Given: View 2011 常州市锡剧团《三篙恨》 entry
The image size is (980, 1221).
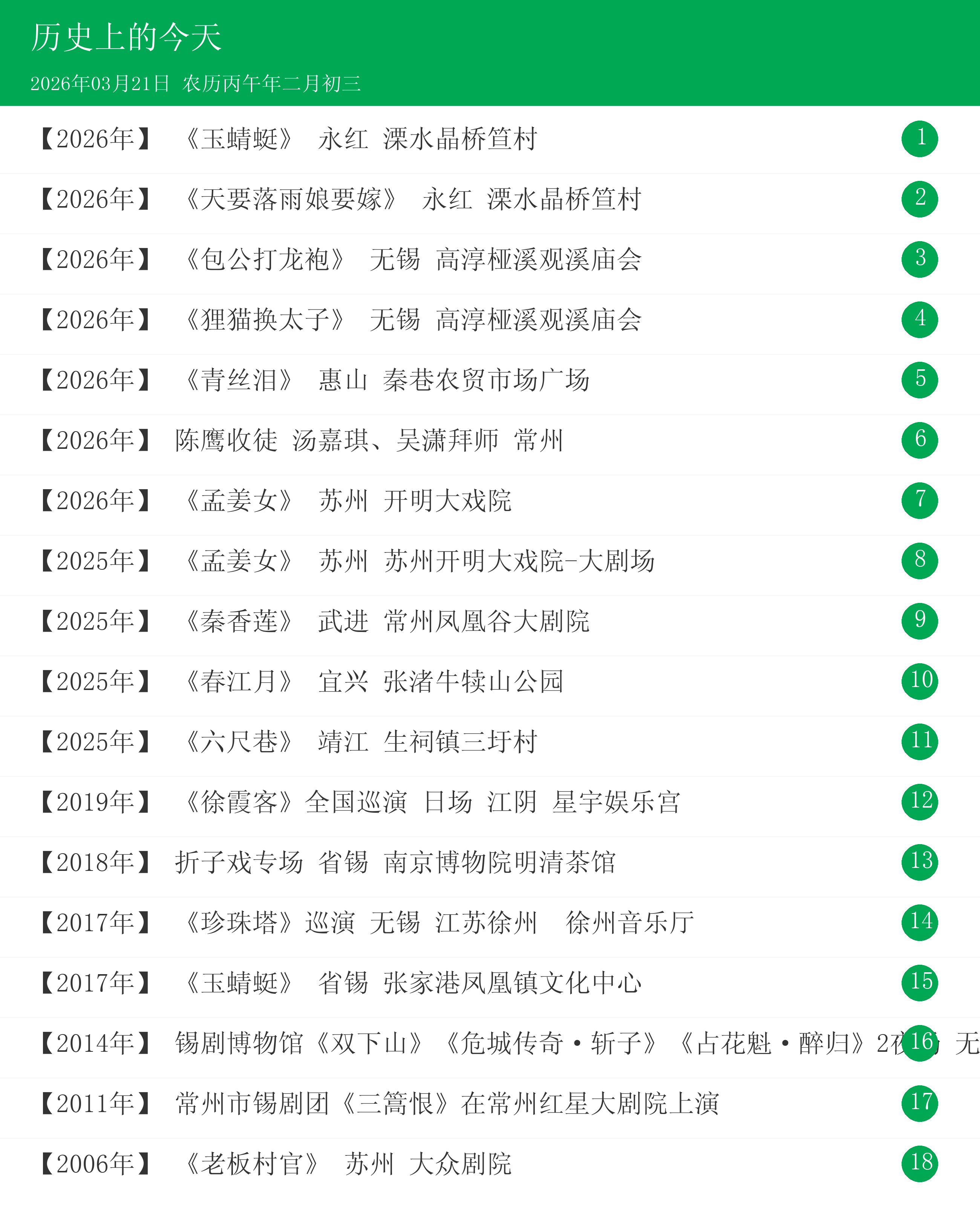Looking at the screenshot, I should point(446,1103).
